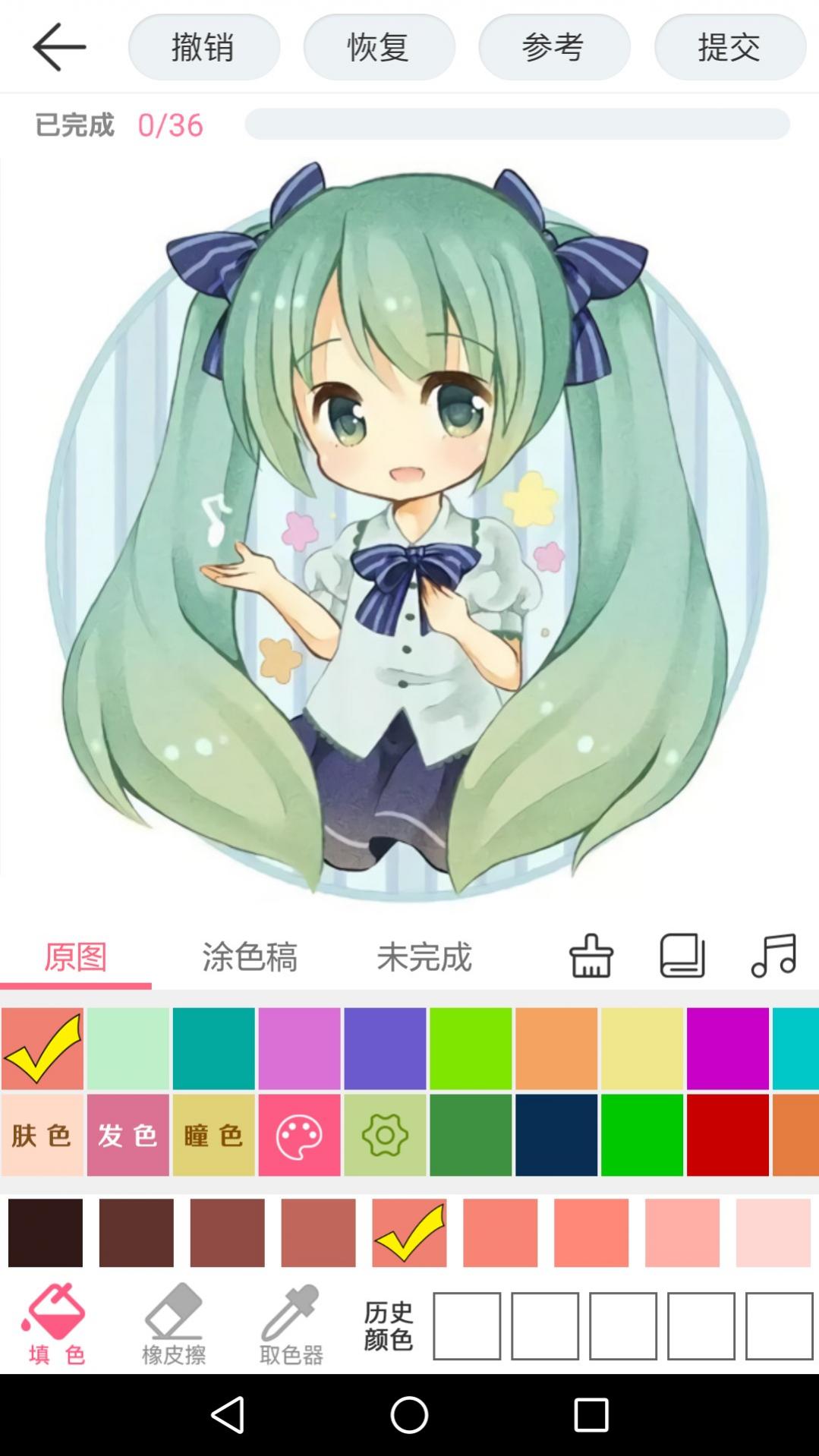Image resolution: width=819 pixels, height=1456 pixels.
Task: Click the green gear settings icon
Action: [x=385, y=1136]
